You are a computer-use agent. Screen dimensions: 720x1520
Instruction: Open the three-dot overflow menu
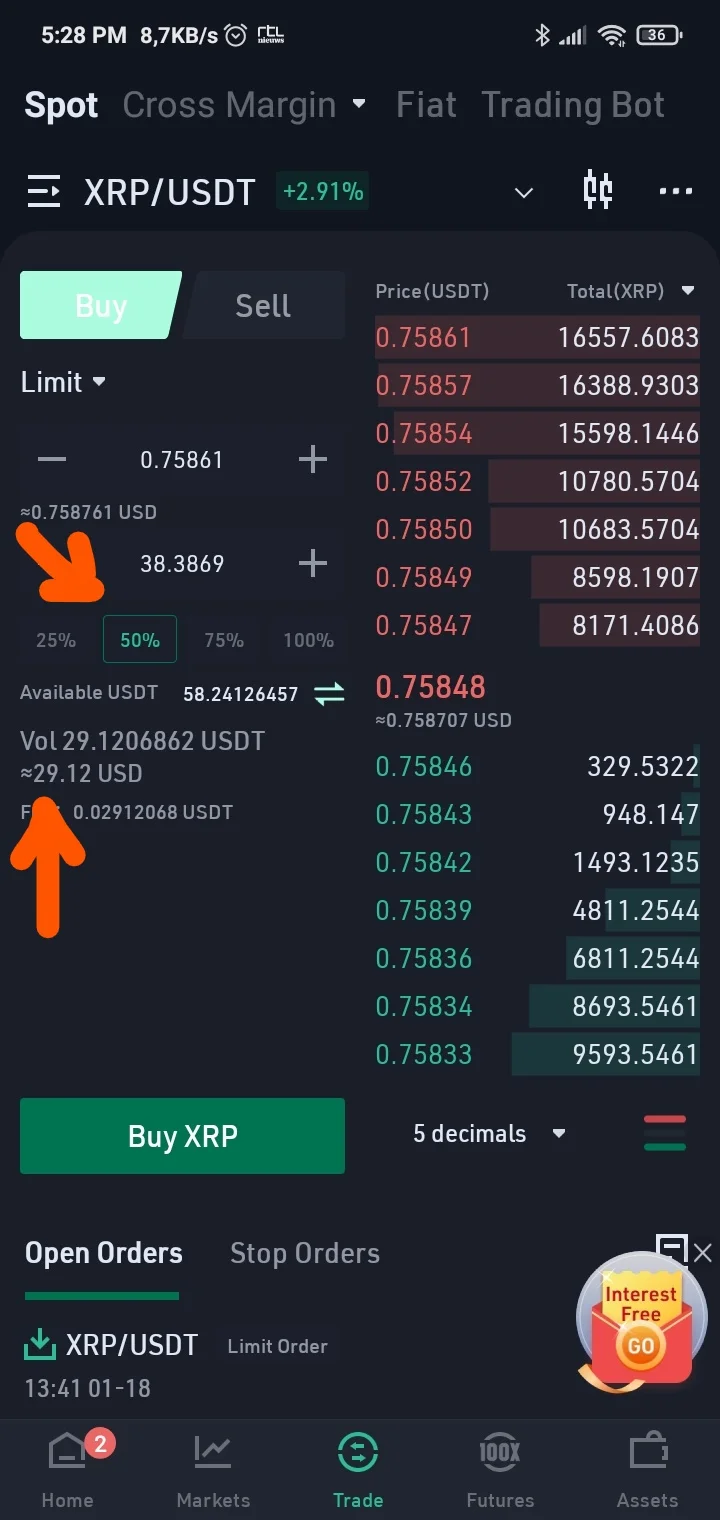click(x=675, y=190)
